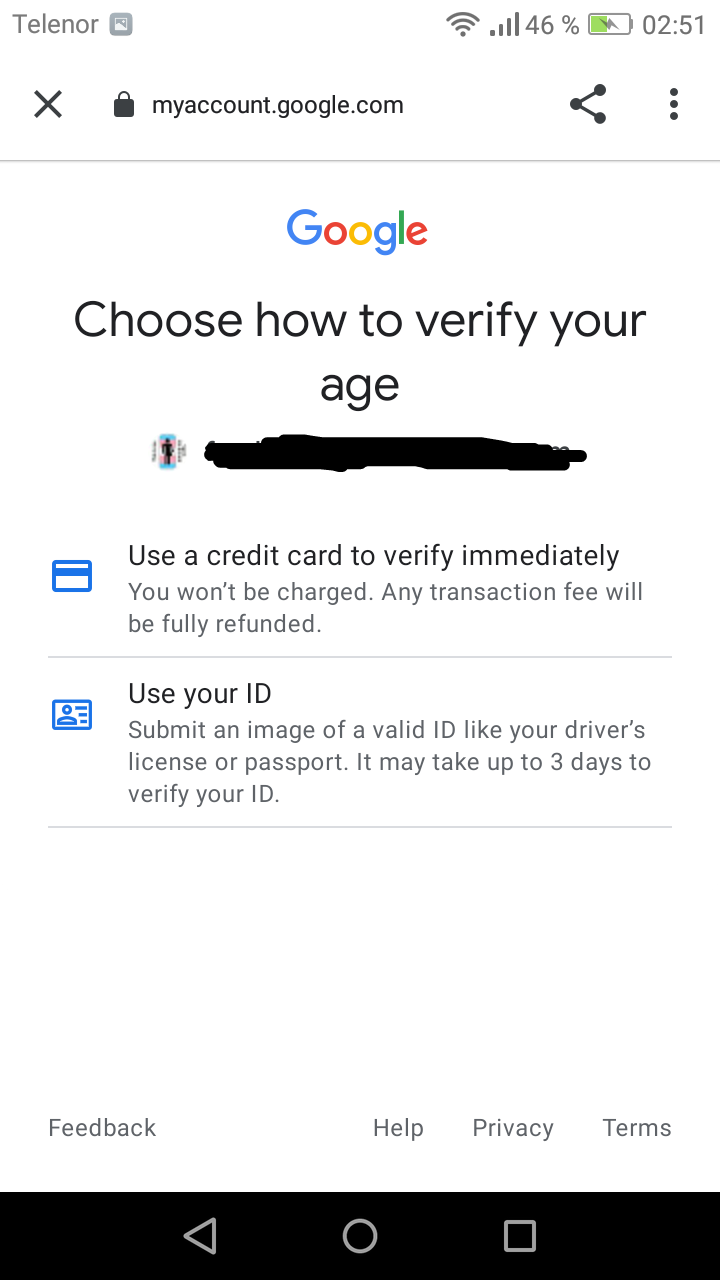The height and width of the screenshot is (1280, 720).
Task: Choose credit card to verify immediately
Action: coord(360,589)
